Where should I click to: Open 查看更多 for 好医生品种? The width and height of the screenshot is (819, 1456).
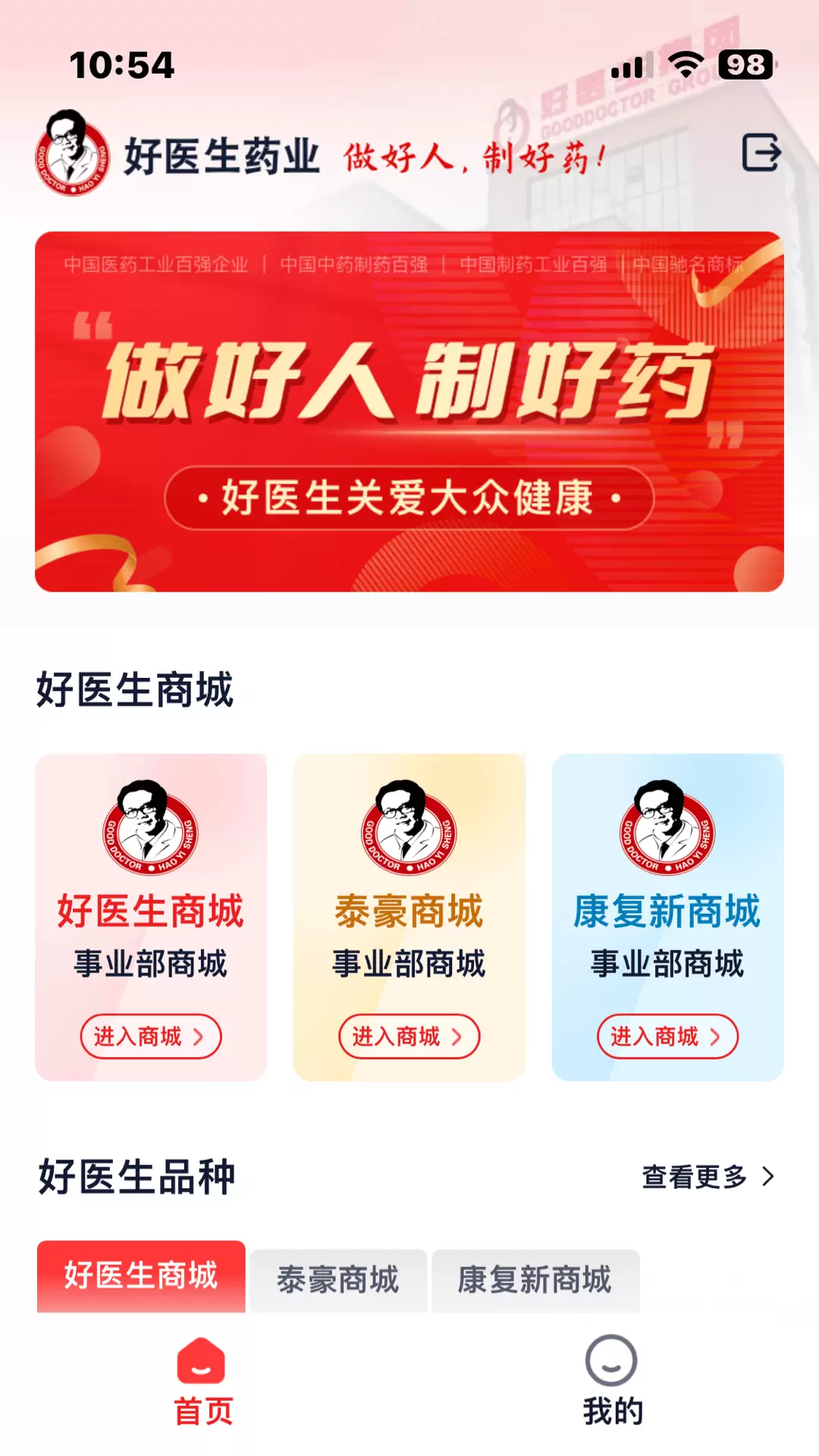pos(708,1177)
